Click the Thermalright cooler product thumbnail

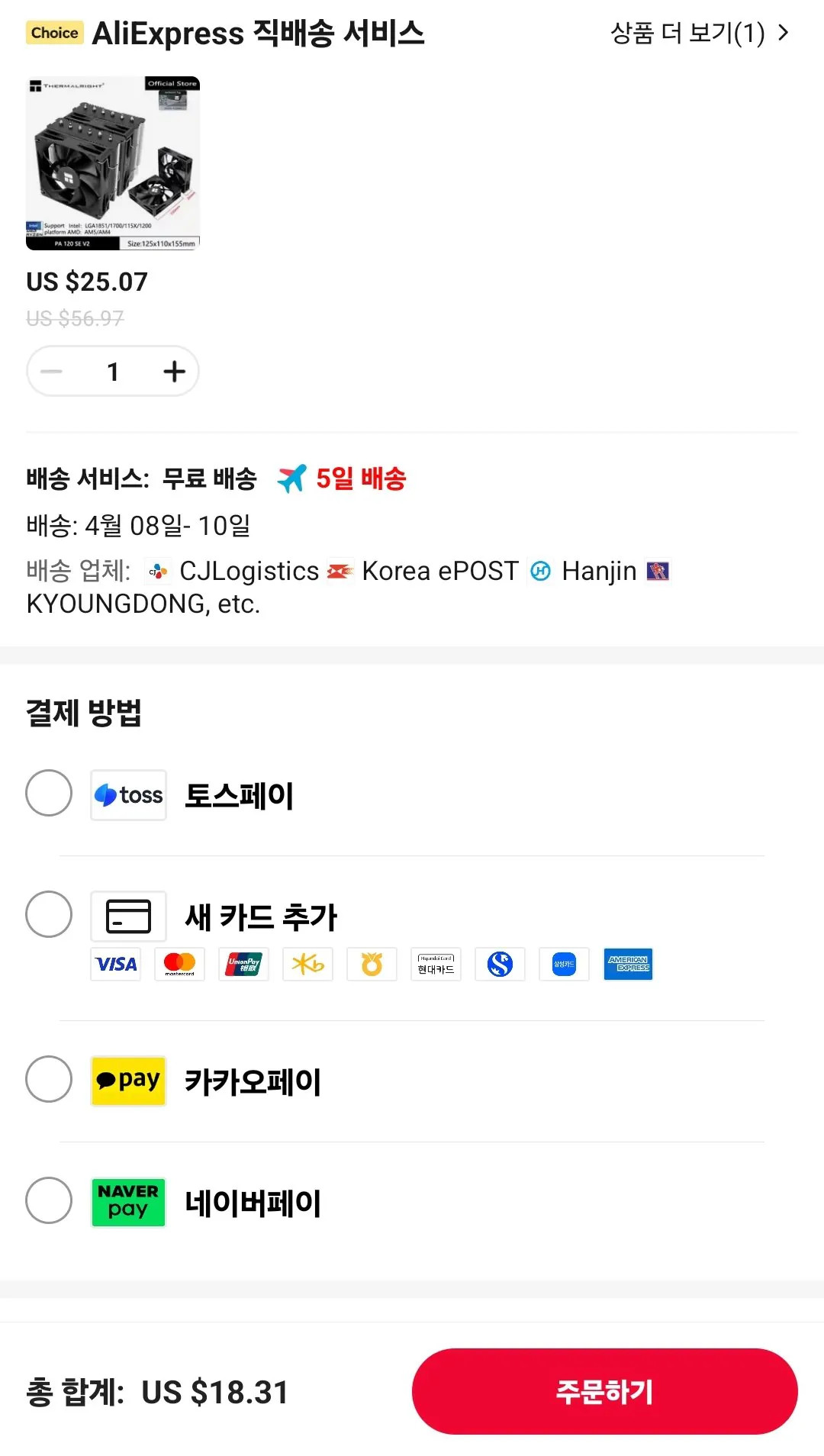pyautogui.click(x=113, y=162)
